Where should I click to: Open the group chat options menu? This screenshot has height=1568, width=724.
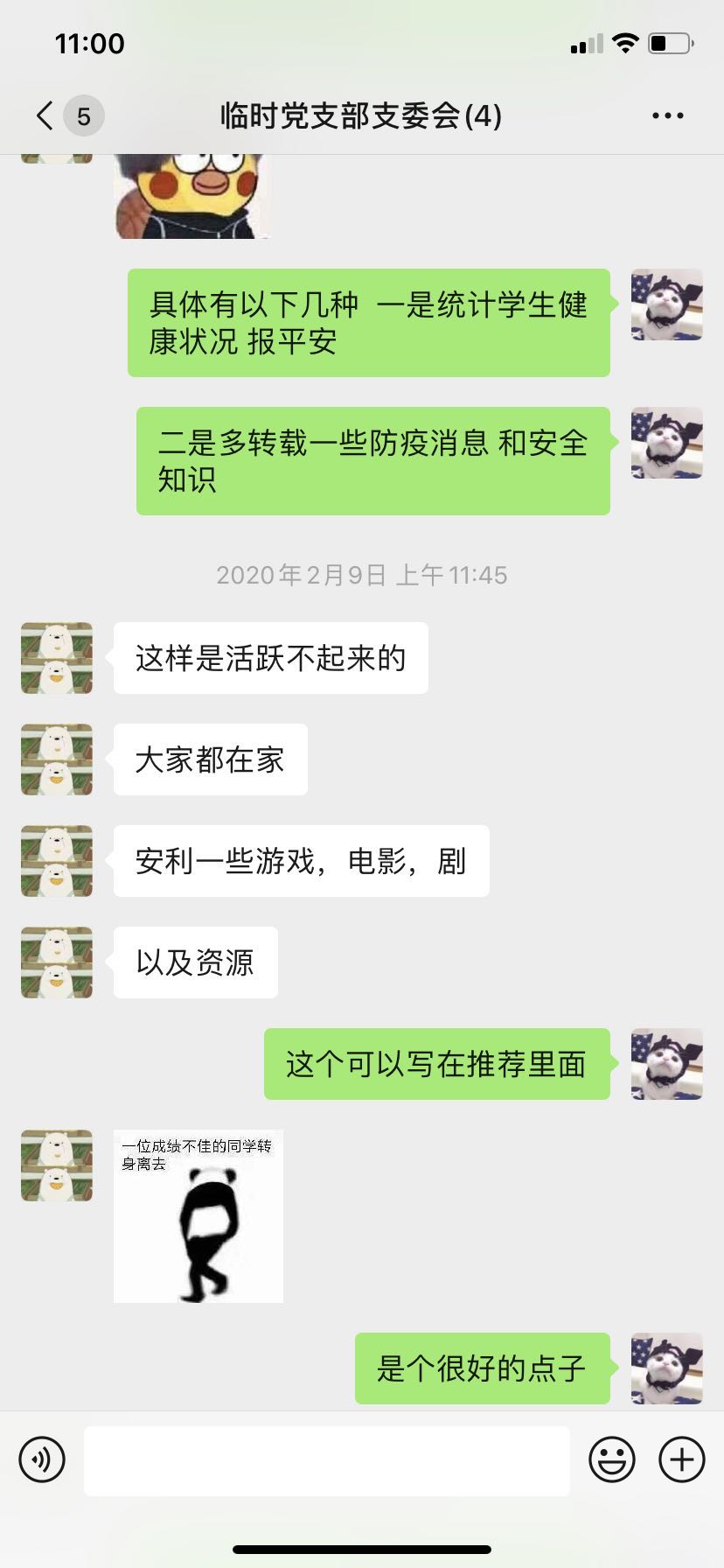point(667,115)
